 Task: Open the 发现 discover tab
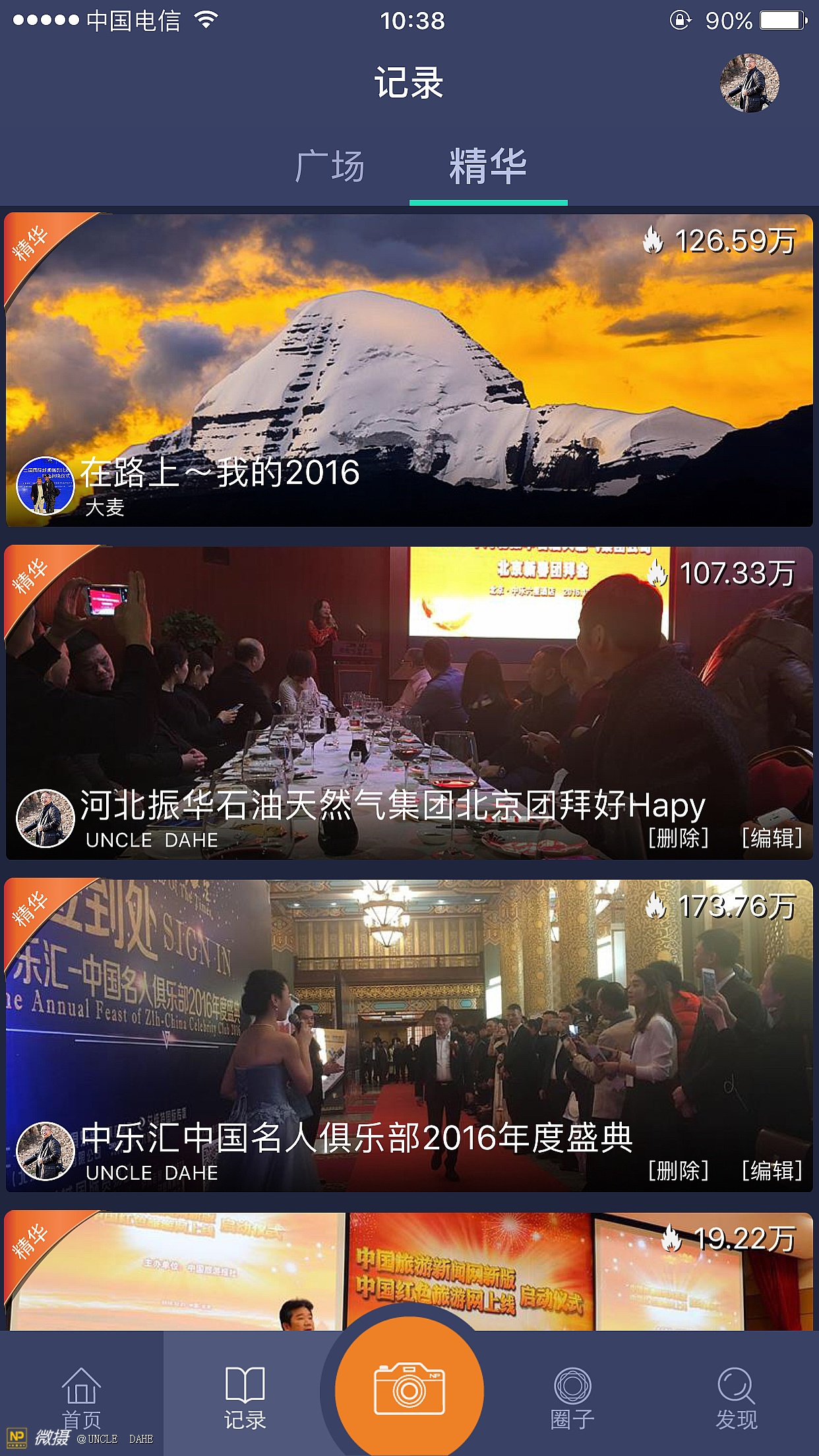pos(736,1397)
